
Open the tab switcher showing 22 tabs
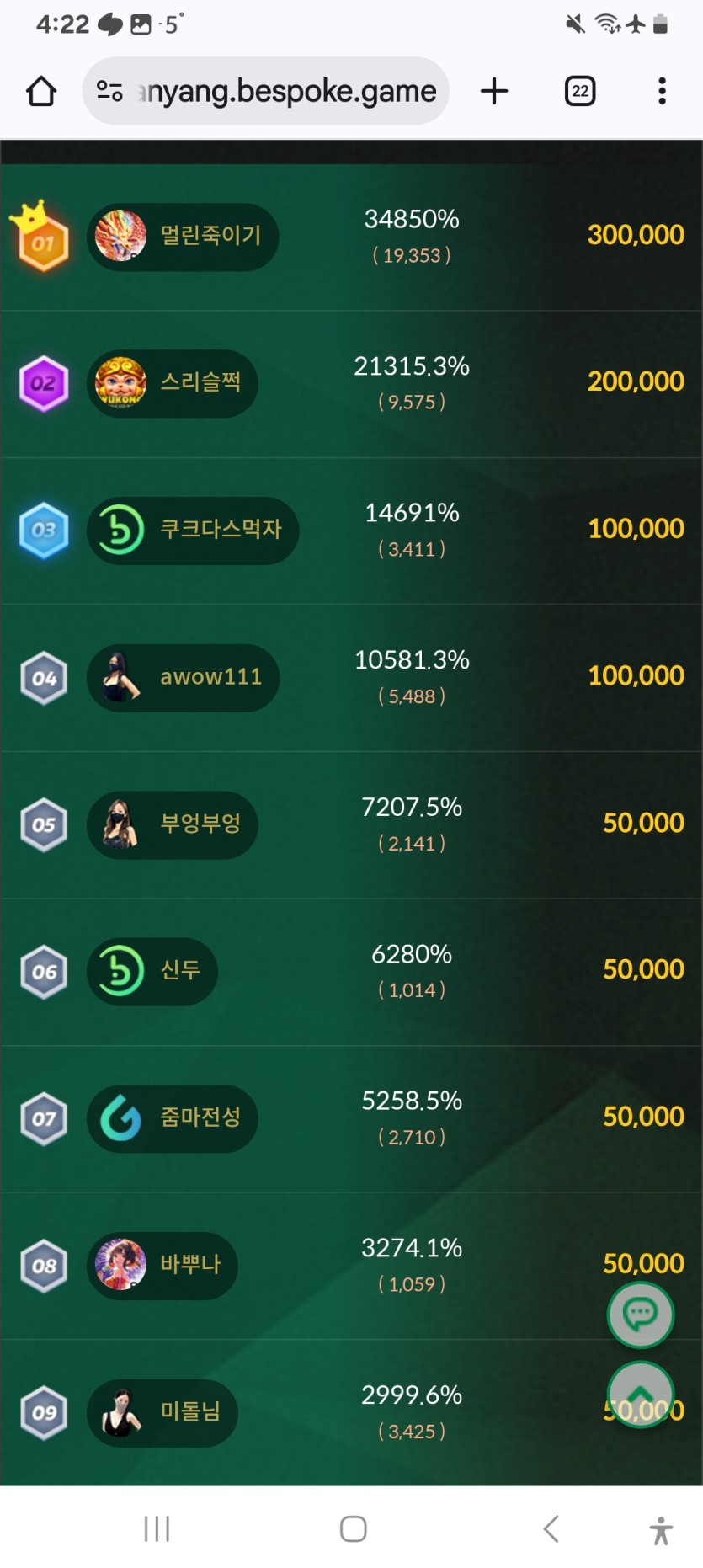point(580,91)
